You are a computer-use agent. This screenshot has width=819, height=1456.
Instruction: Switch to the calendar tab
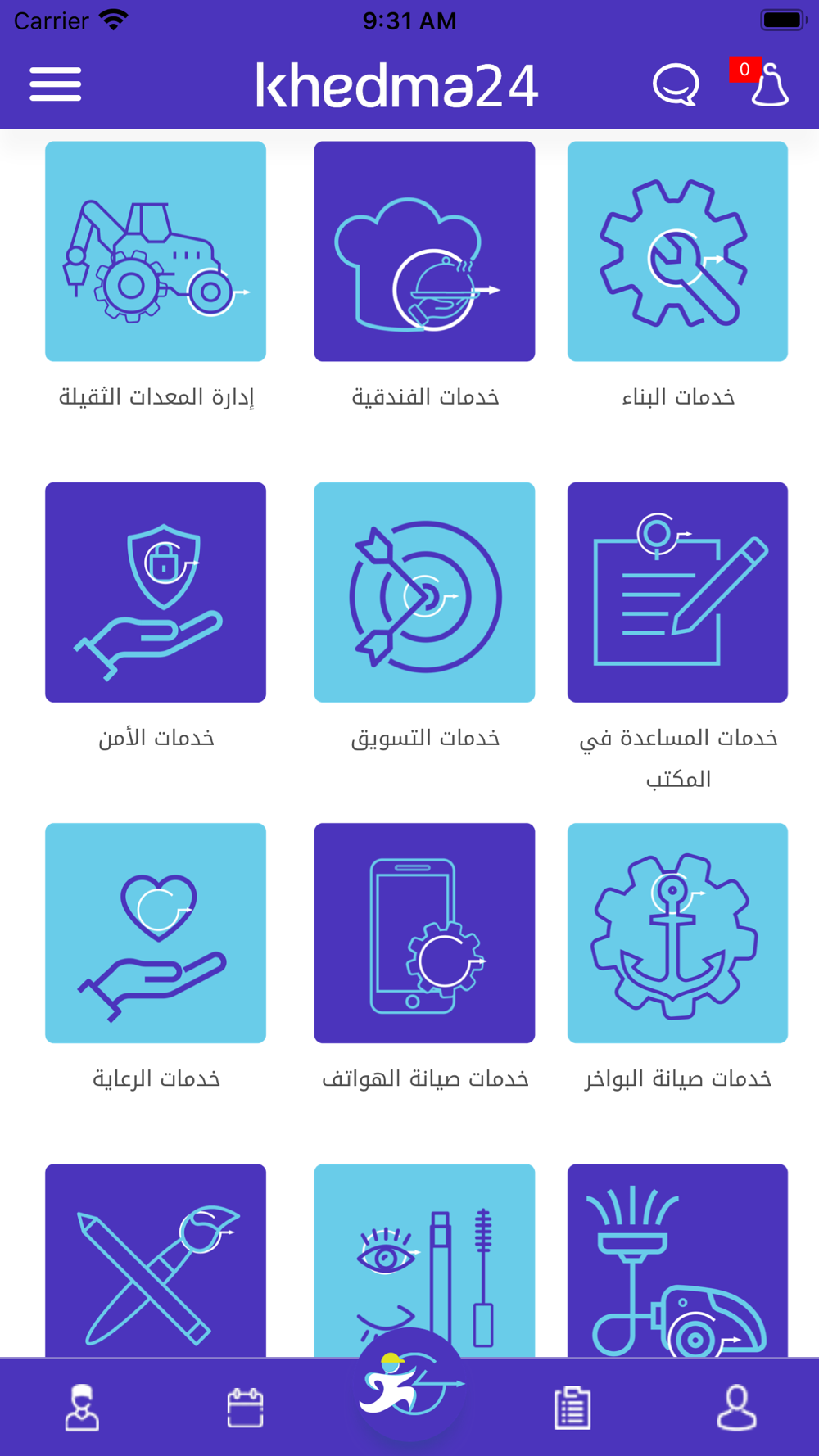[x=245, y=1408]
